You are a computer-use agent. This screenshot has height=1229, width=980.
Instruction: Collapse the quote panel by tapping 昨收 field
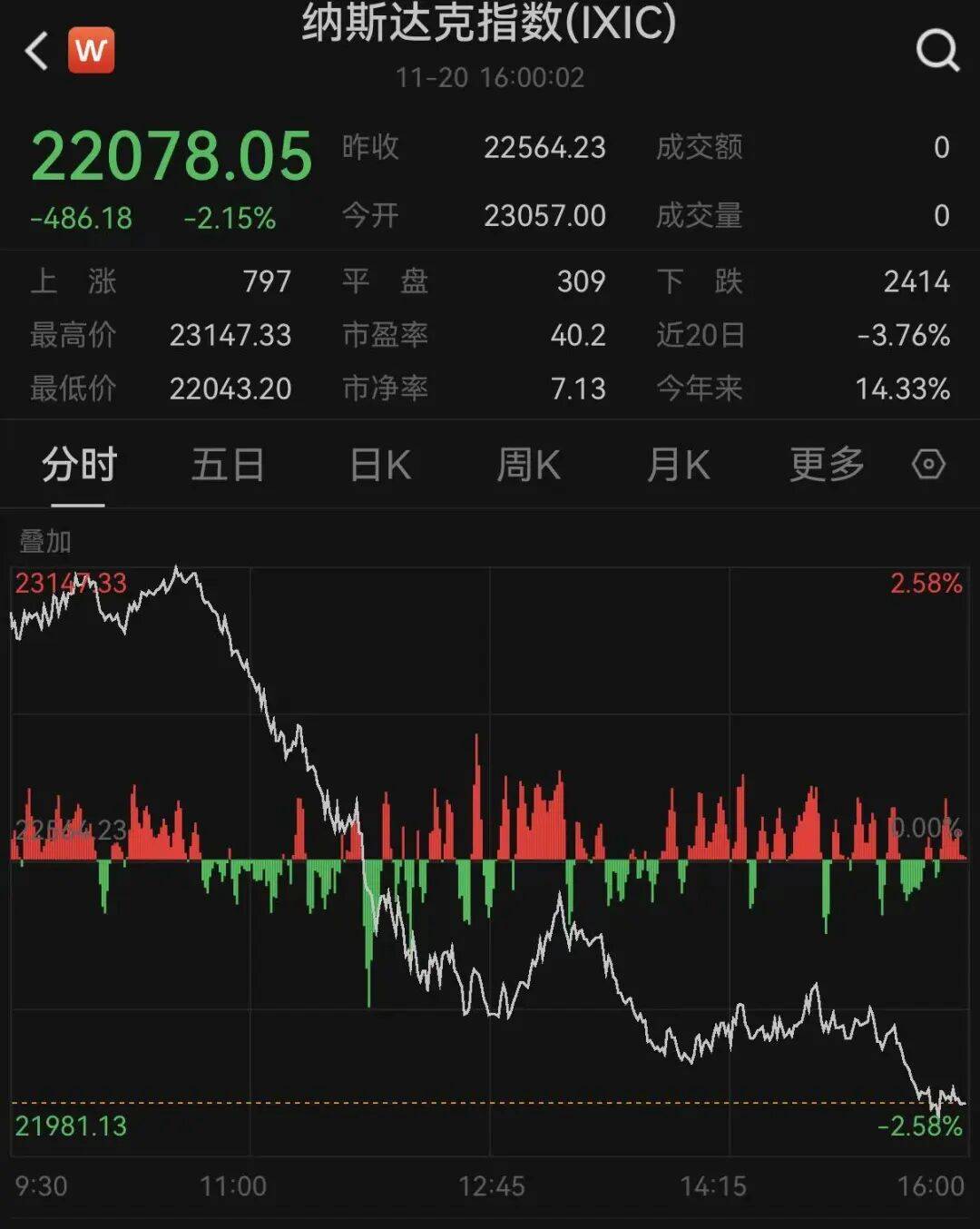click(x=374, y=148)
